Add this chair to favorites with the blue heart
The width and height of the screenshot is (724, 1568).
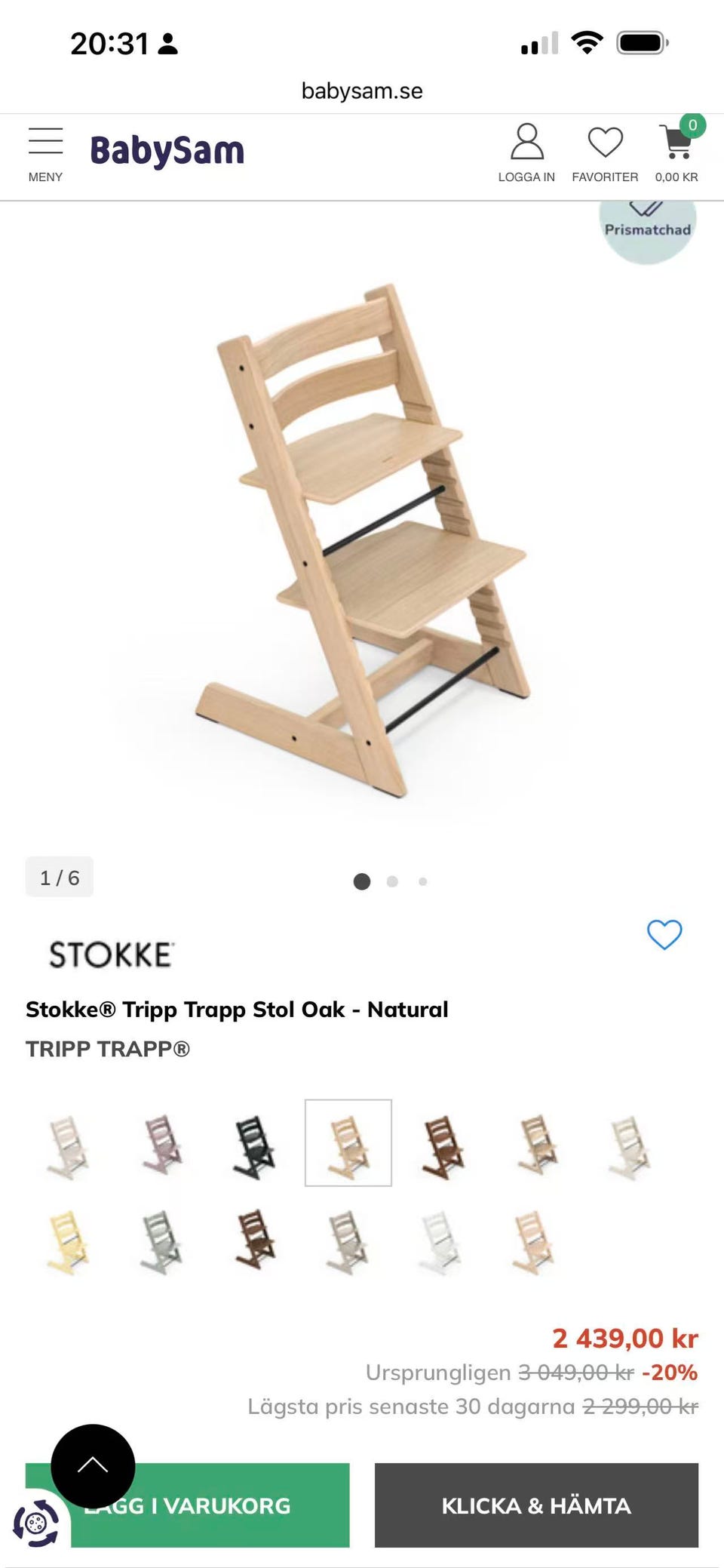pyautogui.click(x=664, y=935)
